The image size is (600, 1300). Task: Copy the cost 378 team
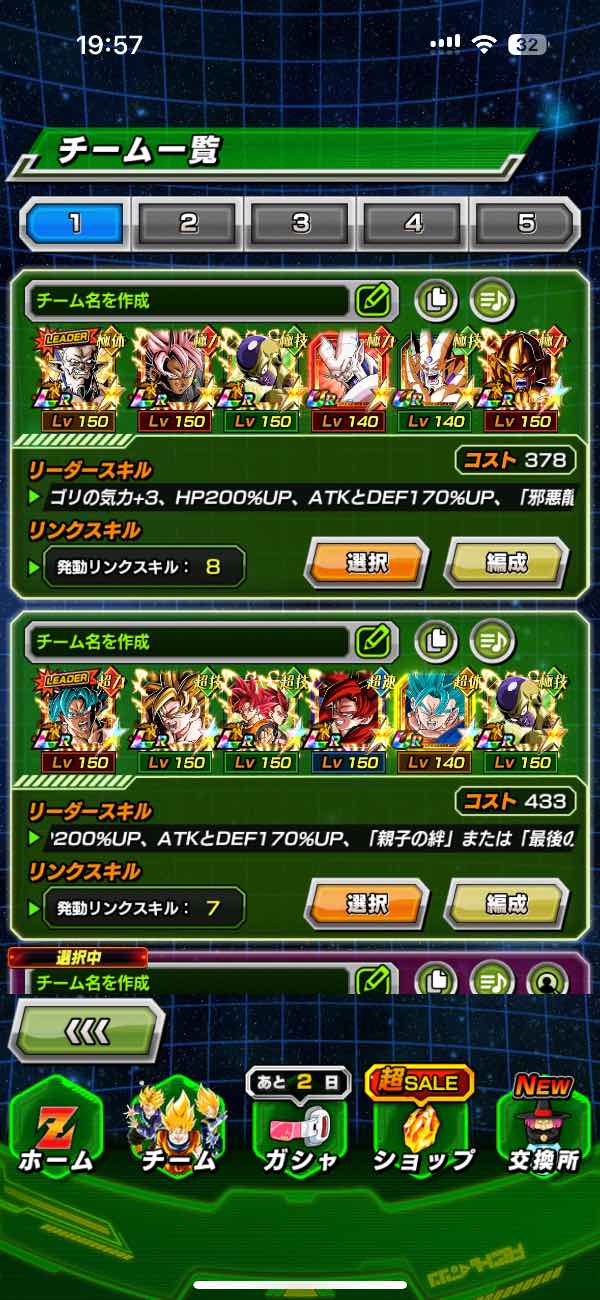click(436, 299)
